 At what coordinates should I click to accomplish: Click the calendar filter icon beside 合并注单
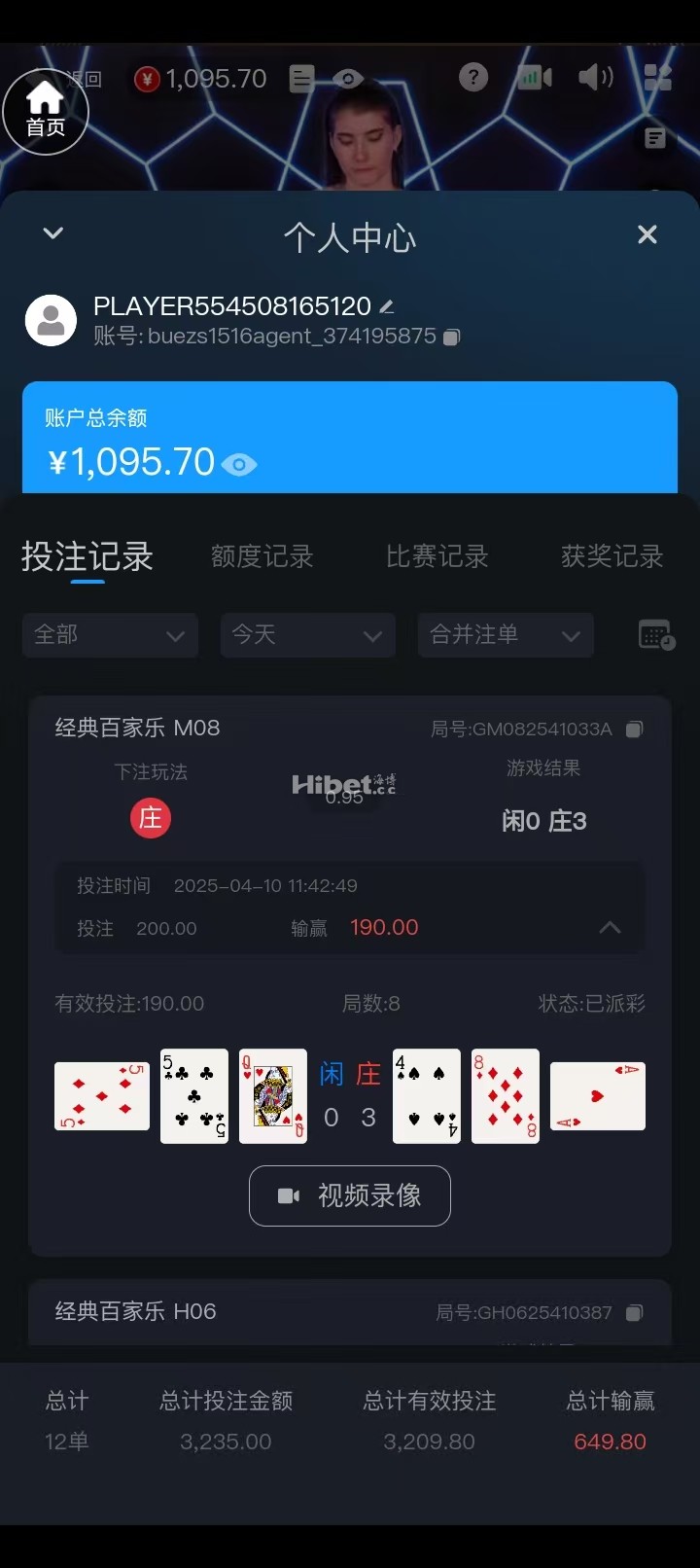(655, 634)
